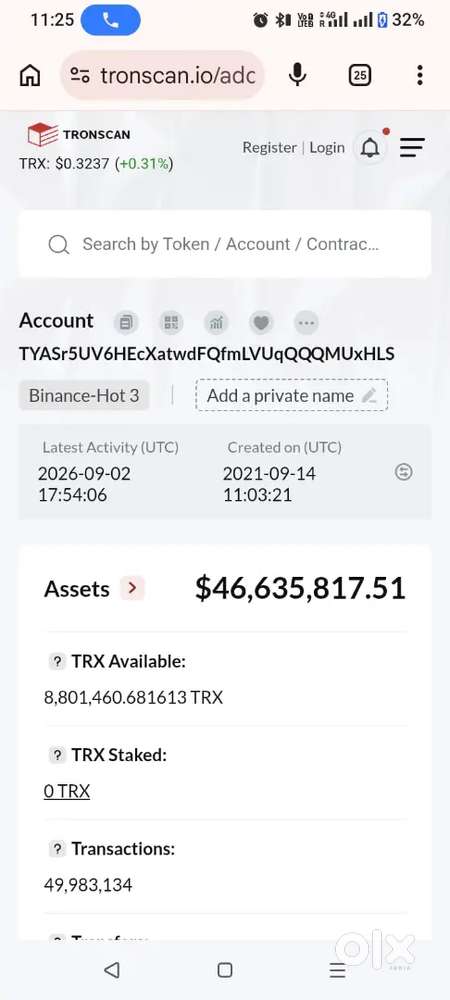Add a private name
This screenshot has height=1000, width=450.
pyautogui.click(x=292, y=395)
